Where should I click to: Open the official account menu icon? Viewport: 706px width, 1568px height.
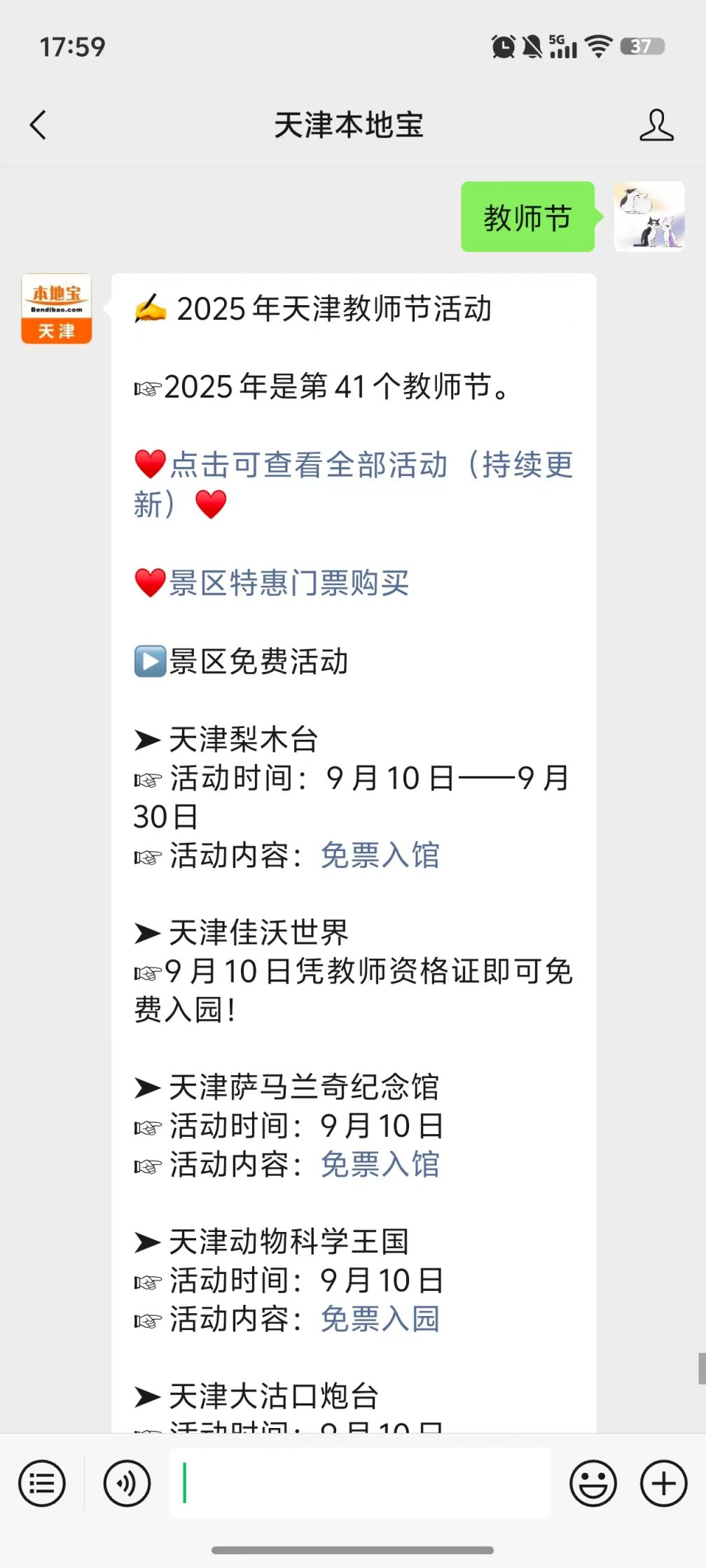tap(42, 1483)
